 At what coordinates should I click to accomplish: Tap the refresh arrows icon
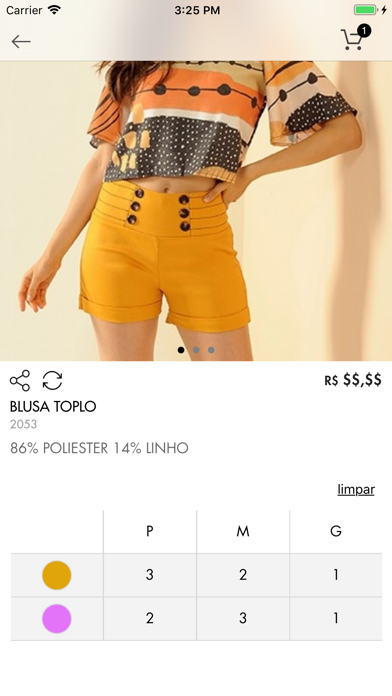[x=52, y=380]
